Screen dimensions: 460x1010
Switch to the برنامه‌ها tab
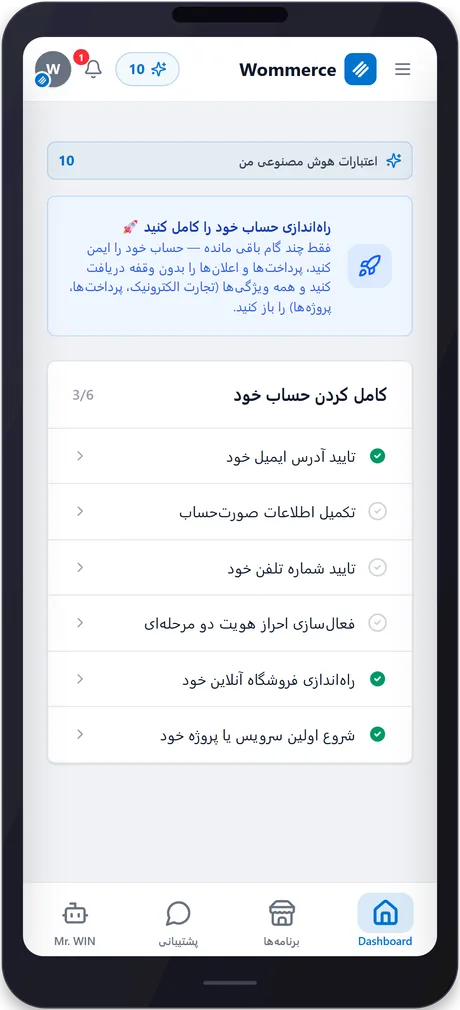(x=282, y=921)
